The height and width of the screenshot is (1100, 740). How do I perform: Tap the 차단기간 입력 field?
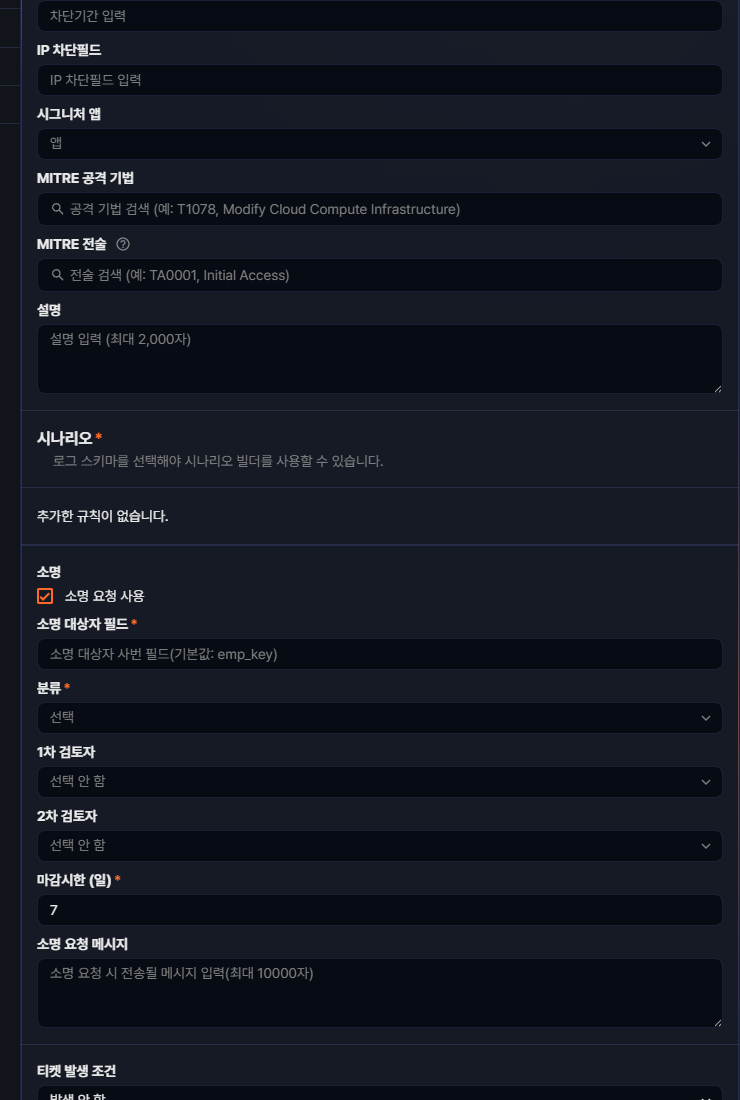pyautogui.click(x=379, y=16)
